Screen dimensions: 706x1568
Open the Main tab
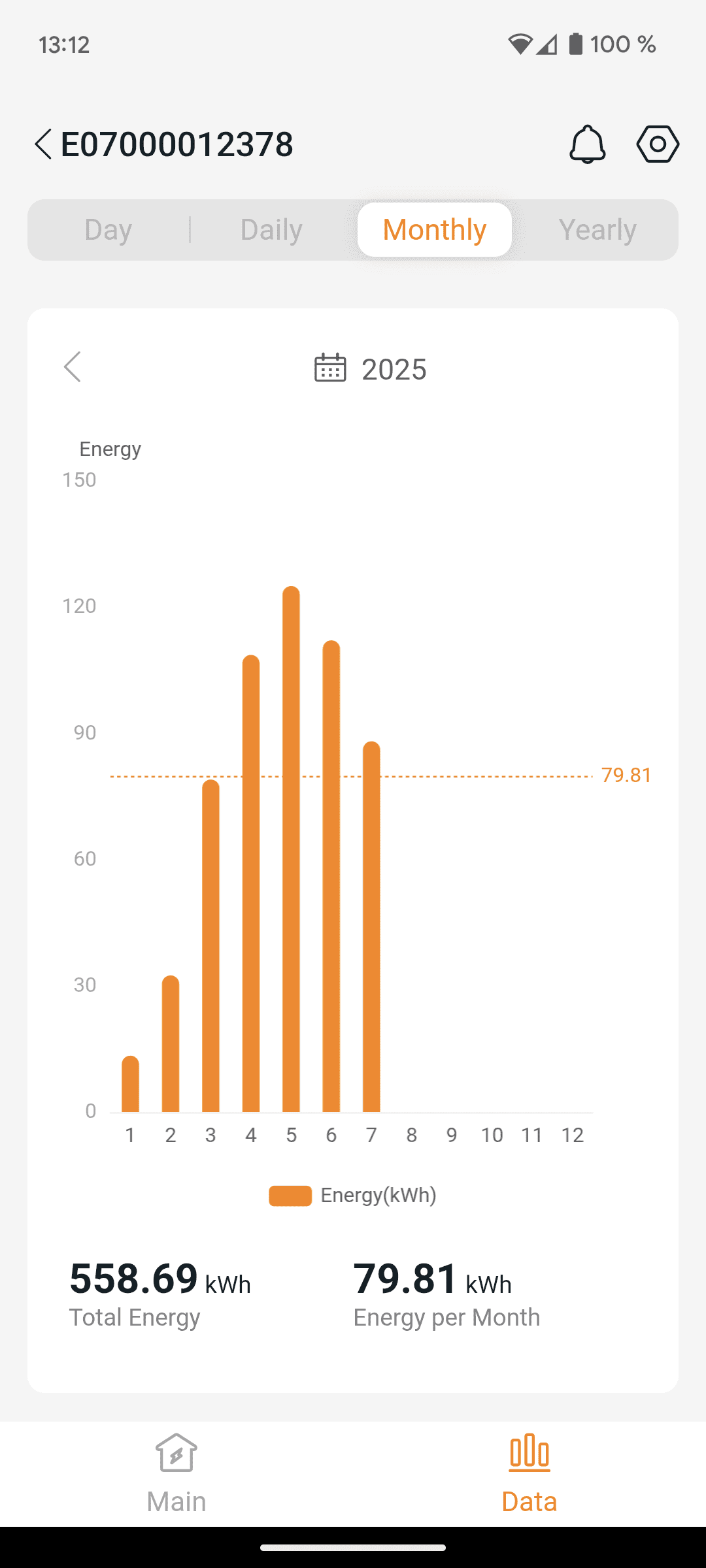tap(176, 1473)
